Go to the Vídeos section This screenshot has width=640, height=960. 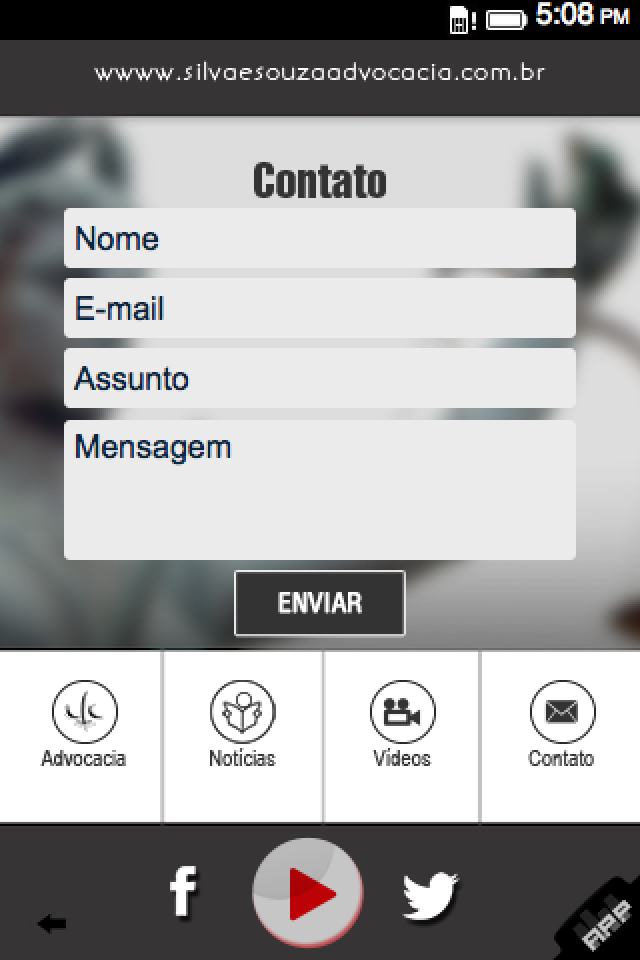(x=402, y=725)
